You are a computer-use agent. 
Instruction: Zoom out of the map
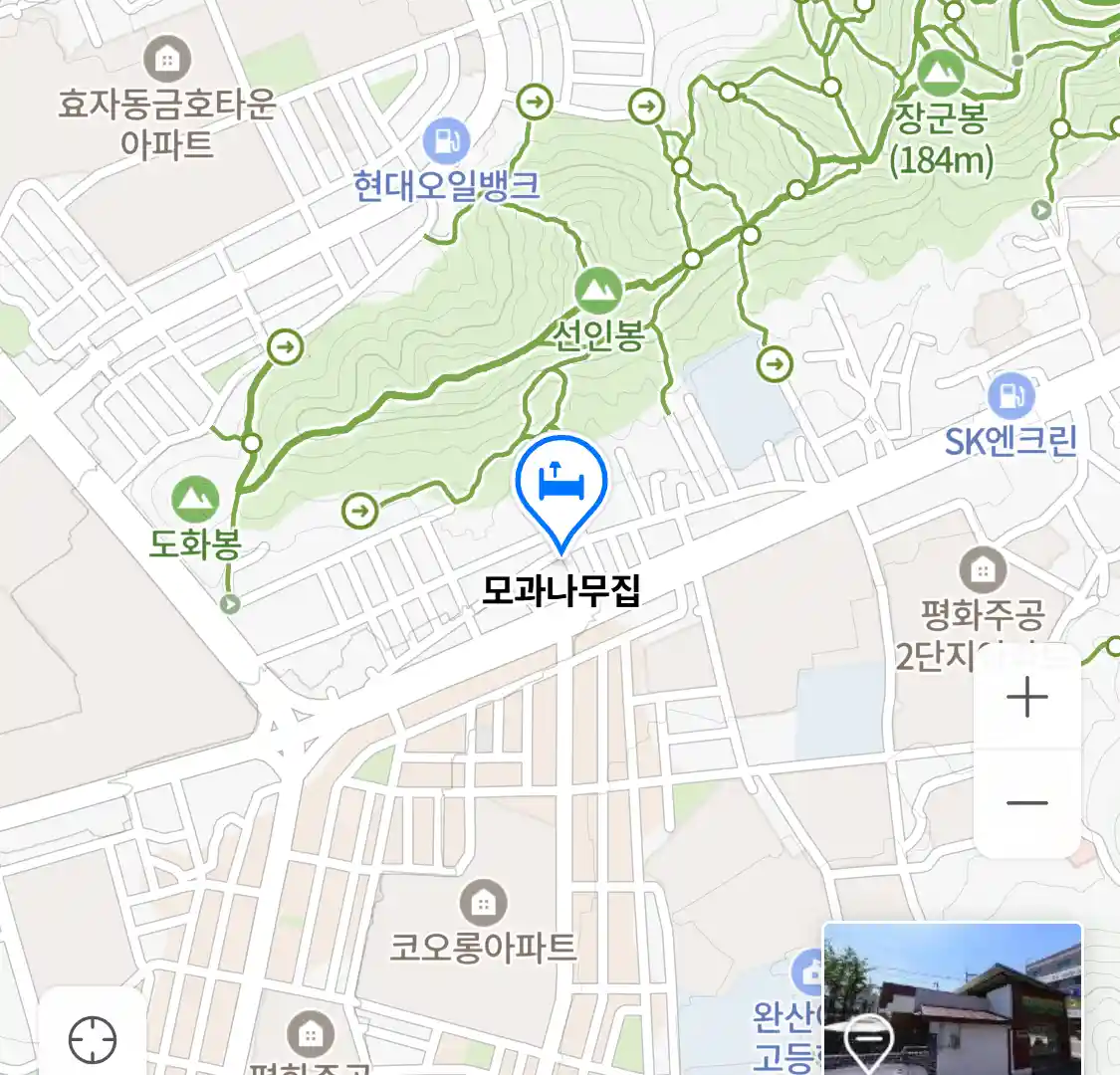(x=1027, y=803)
